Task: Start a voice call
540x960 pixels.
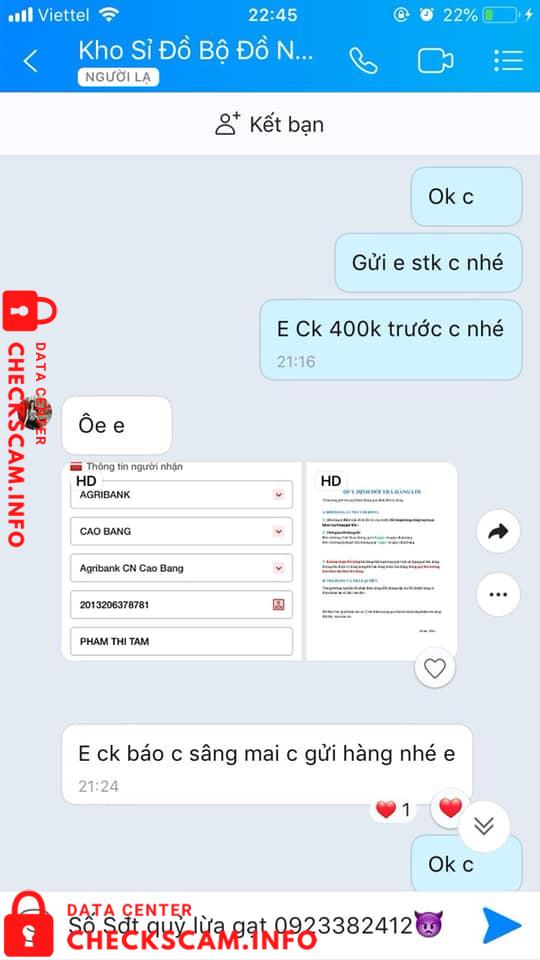Action: (x=363, y=61)
